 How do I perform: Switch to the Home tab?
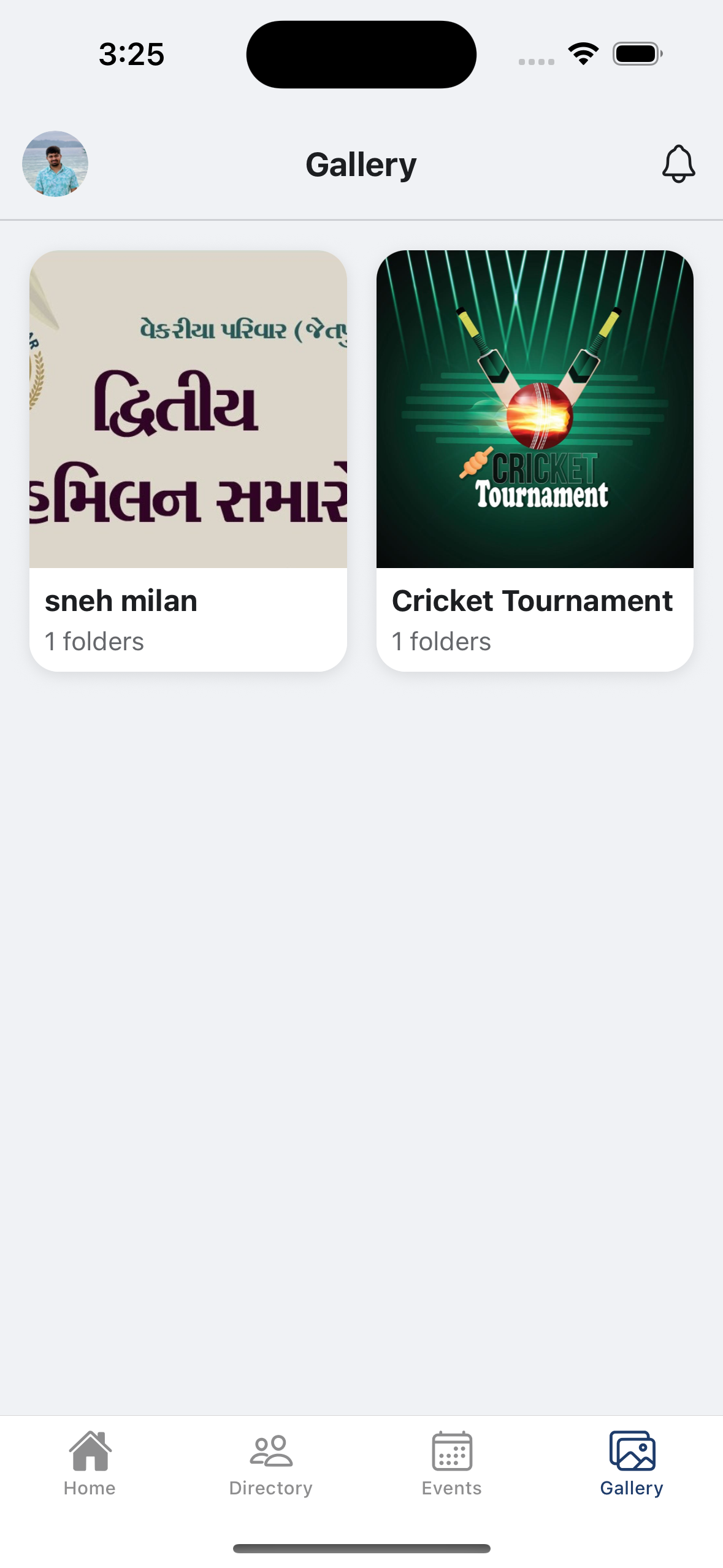[90, 1466]
